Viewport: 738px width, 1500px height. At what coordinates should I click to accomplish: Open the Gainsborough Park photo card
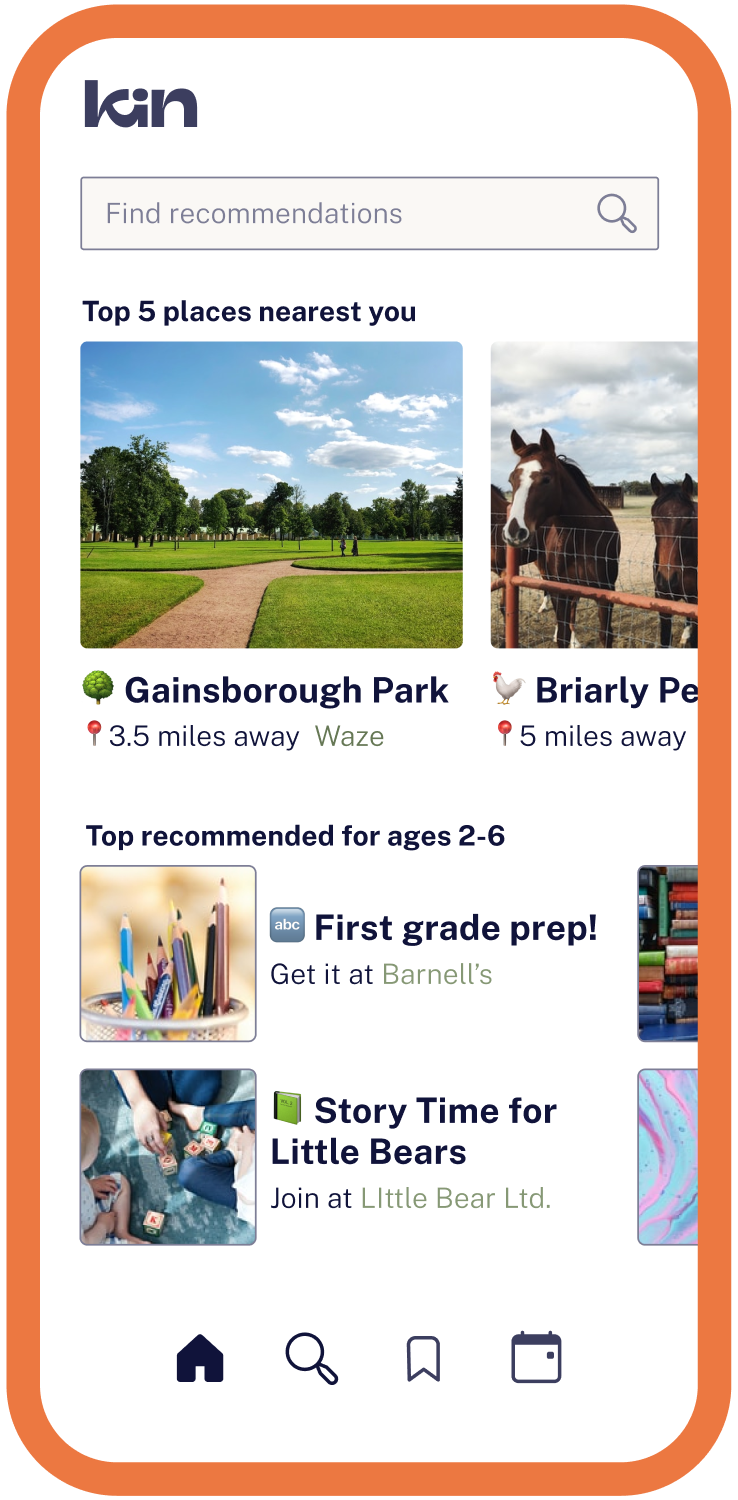tap(271, 495)
